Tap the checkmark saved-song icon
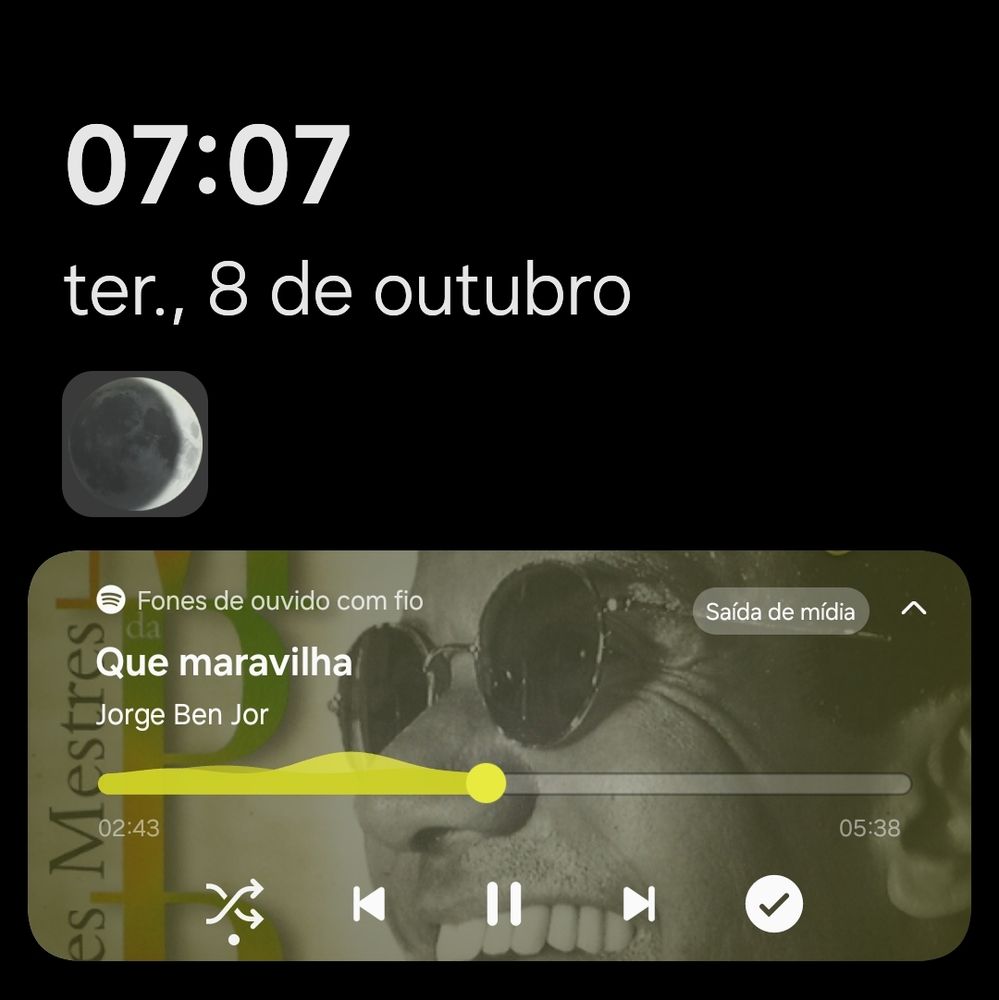 pyautogui.click(x=774, y=904)
